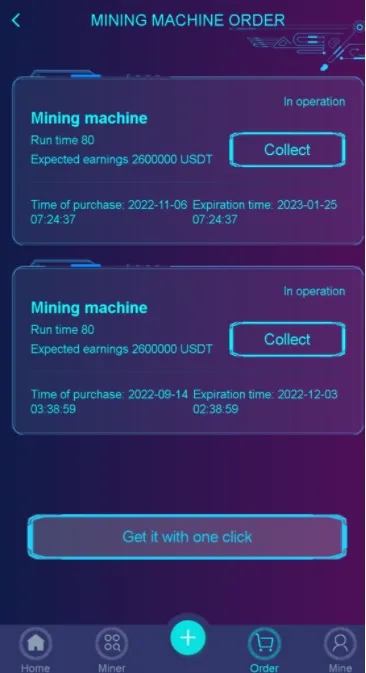The width and height of the screenshot is (366, 673).
Task: Tap the center plus button
Action: tap(188, 637)
